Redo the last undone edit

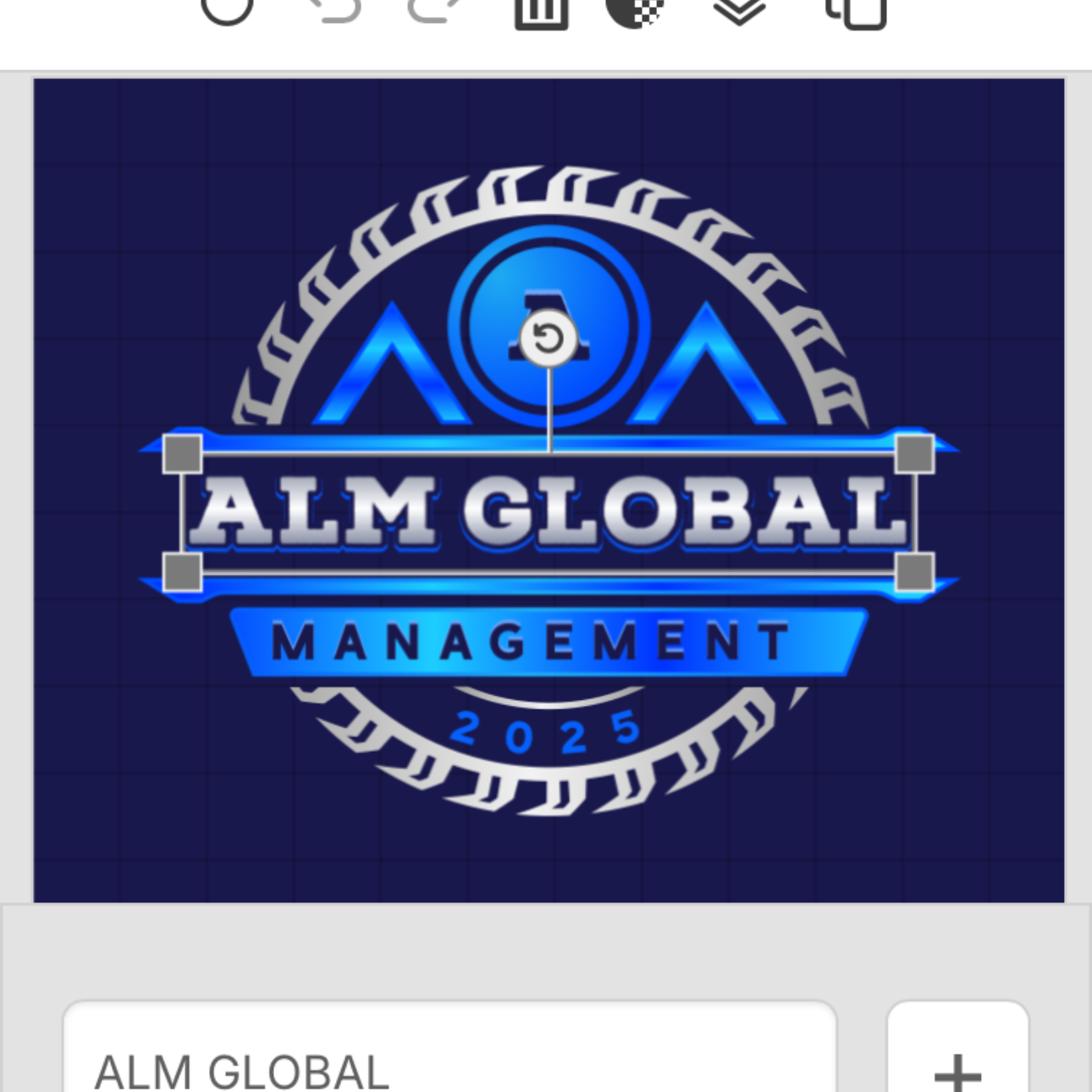(x=434, y=10)
